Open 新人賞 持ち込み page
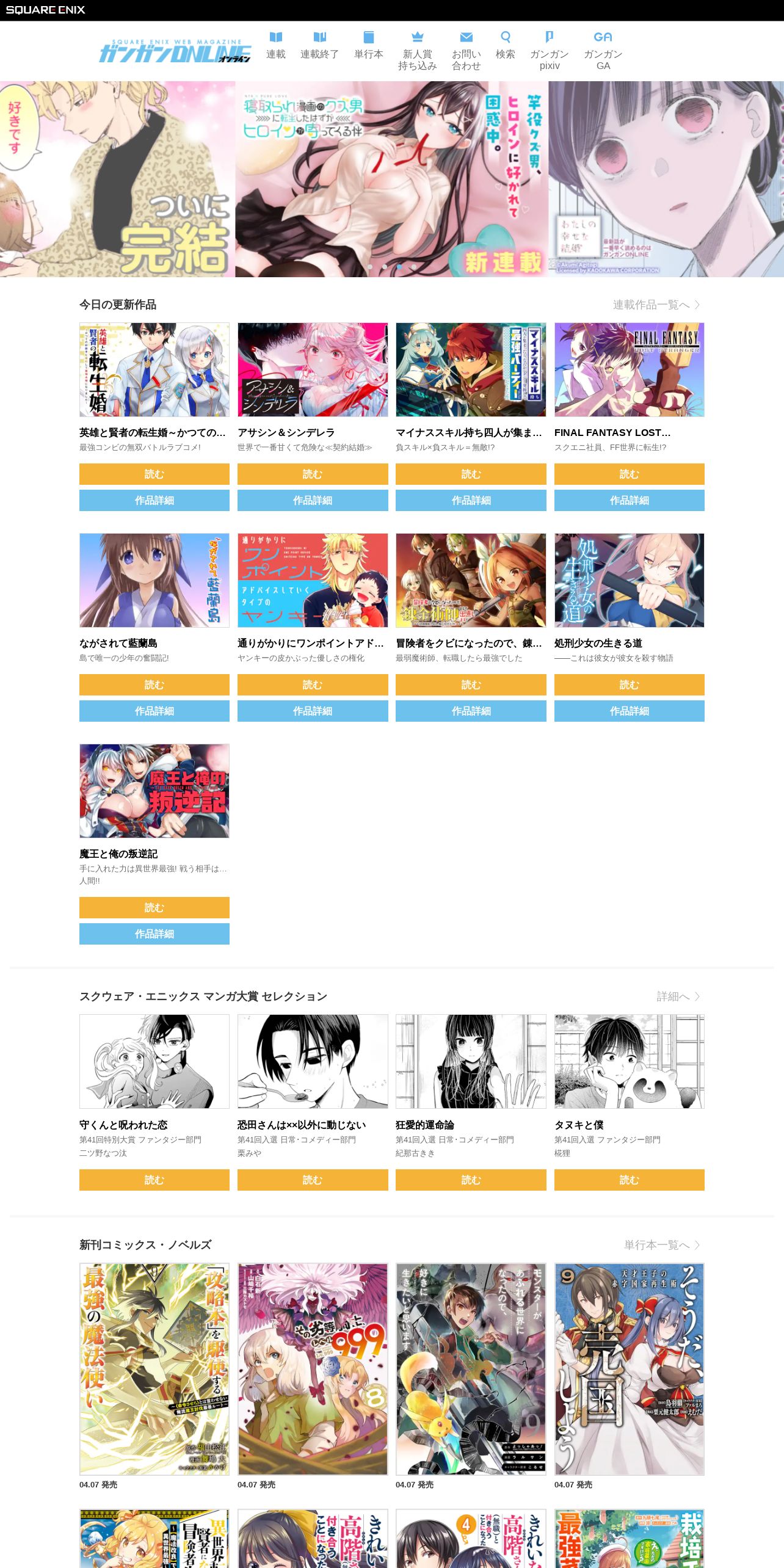Viewport: 784px width, 1568px height. (417, 51)
